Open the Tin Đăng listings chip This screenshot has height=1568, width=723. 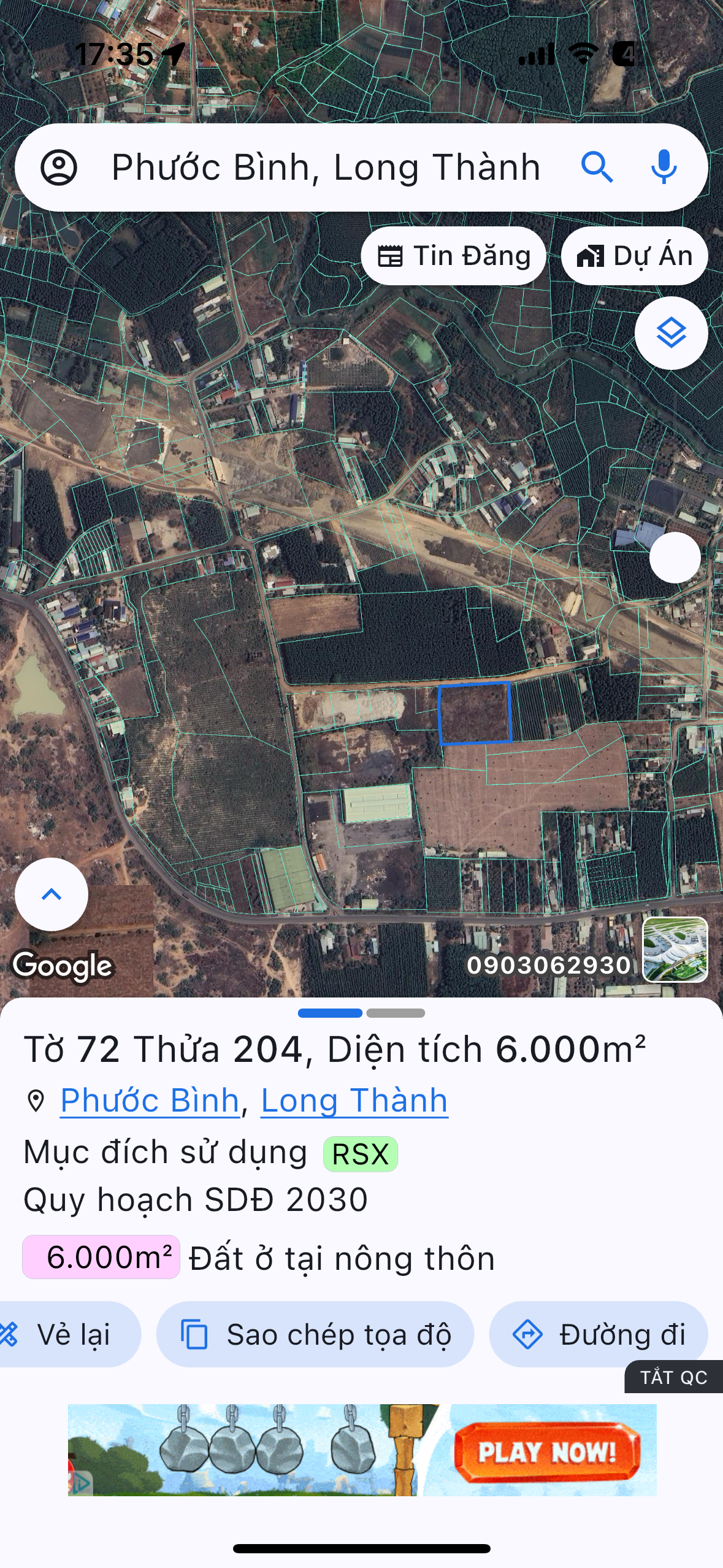pos(454,256)
